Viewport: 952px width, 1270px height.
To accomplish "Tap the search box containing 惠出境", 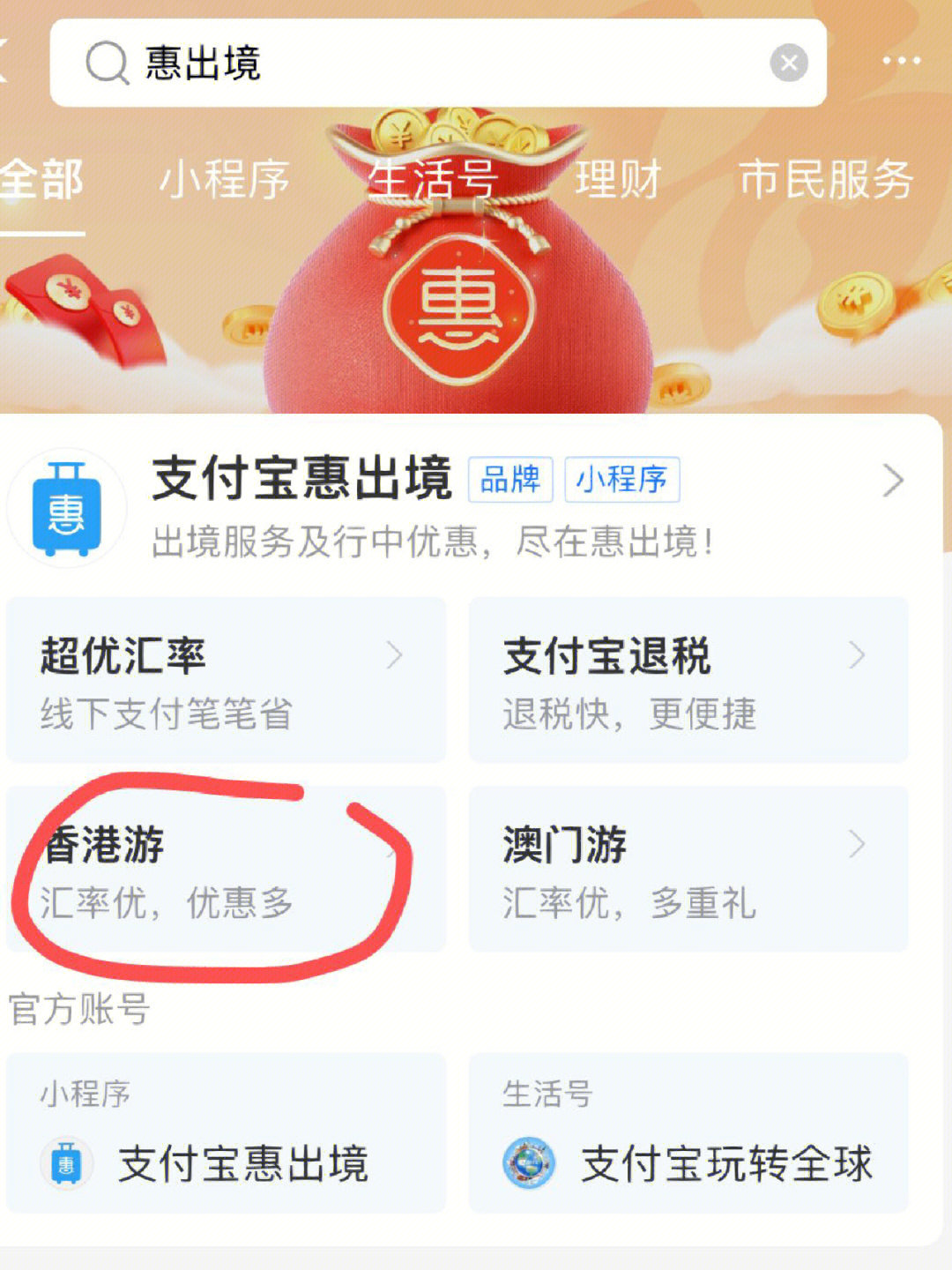I will point(423,63).
